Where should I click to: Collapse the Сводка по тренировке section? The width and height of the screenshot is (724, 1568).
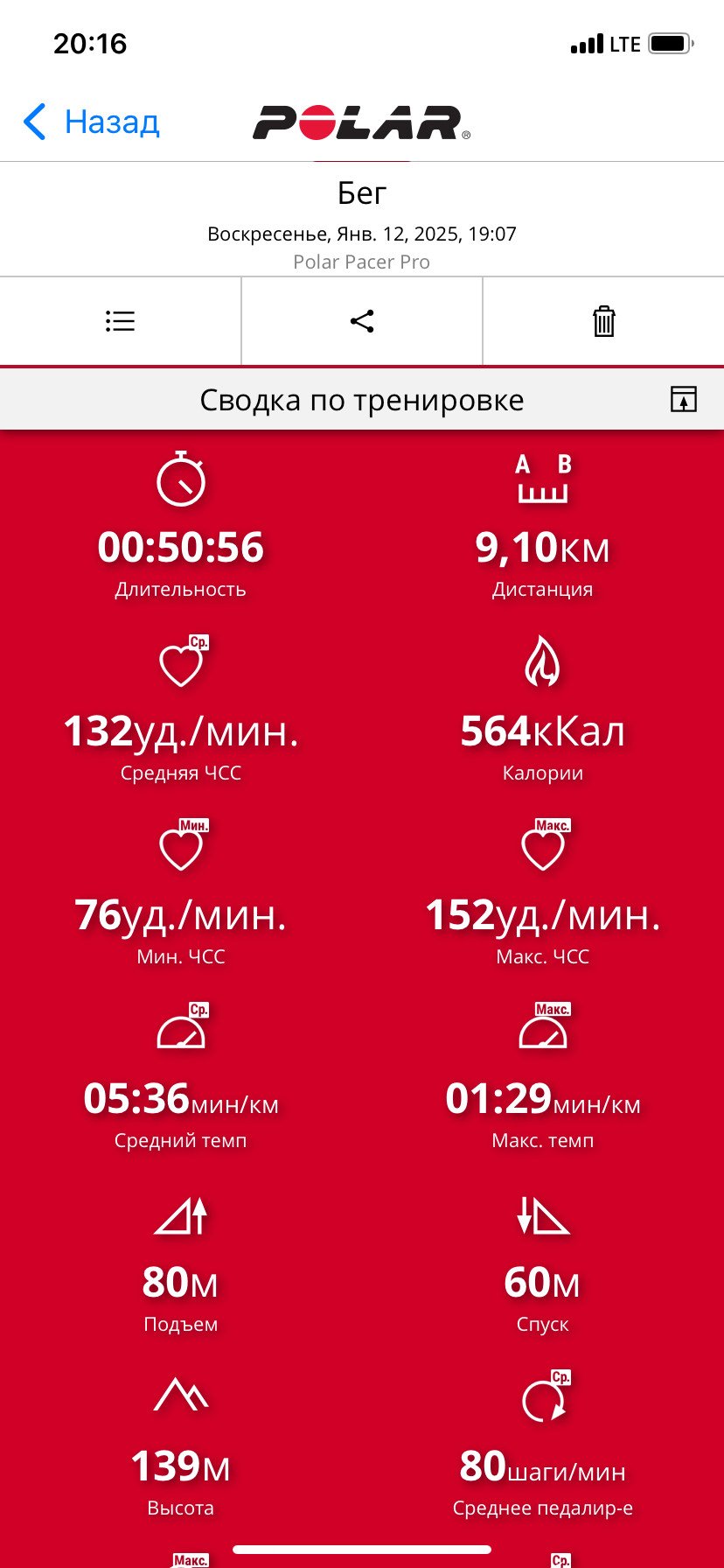pyautogui.click(x=684, y=400)
